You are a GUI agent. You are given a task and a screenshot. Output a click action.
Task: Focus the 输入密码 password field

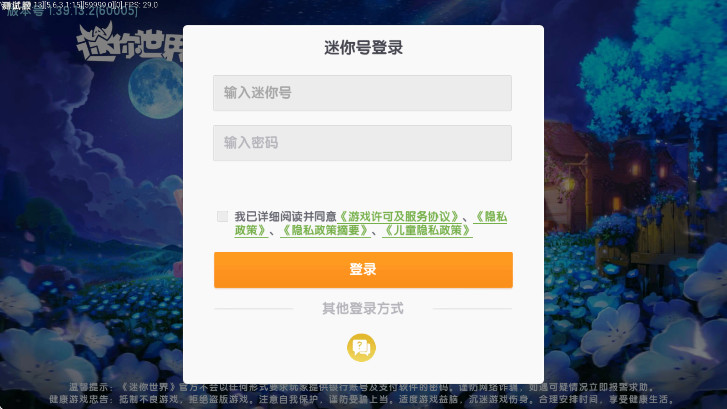coord(362,143)
